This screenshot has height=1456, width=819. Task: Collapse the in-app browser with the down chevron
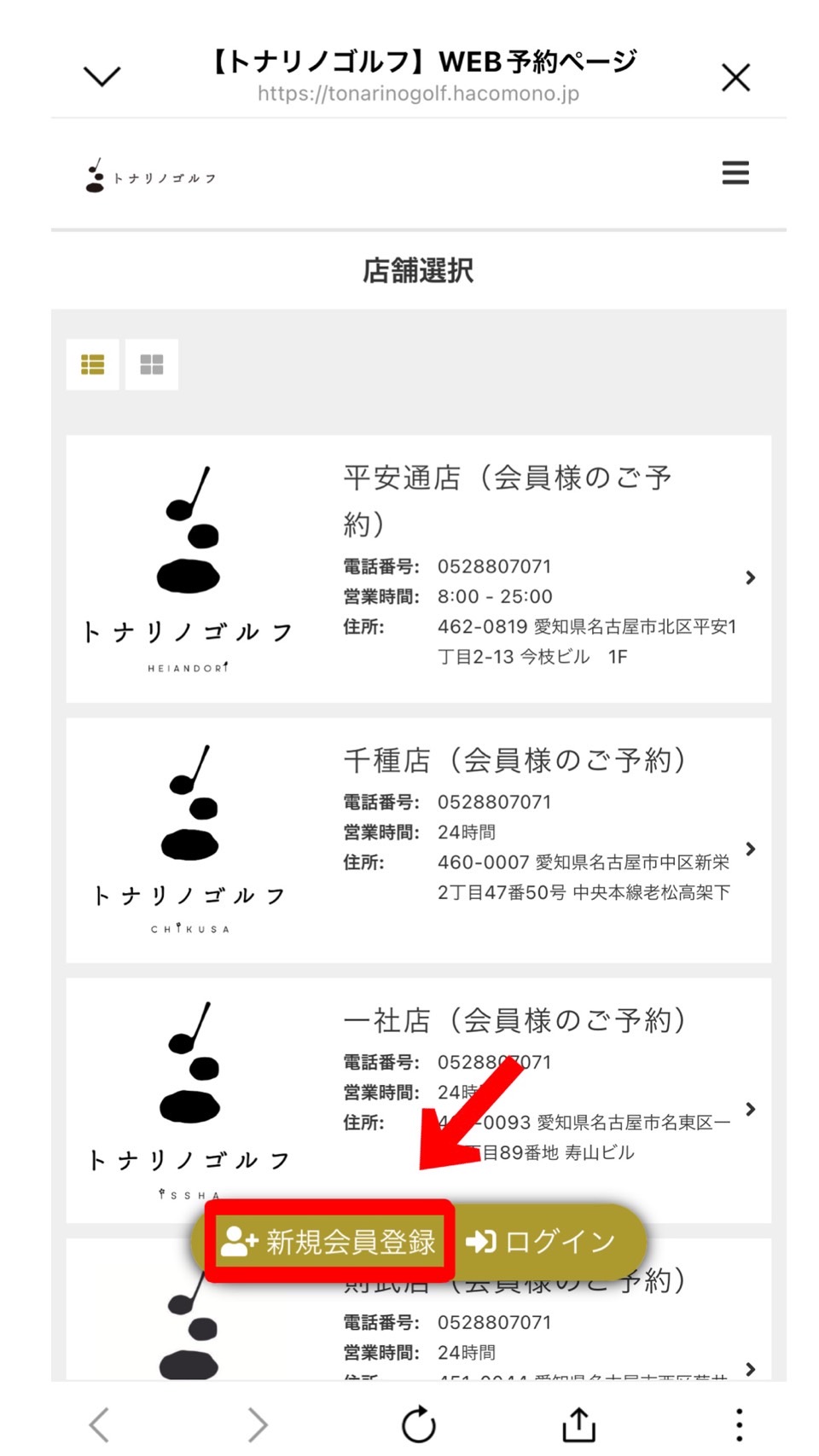[x=102, y=77]
